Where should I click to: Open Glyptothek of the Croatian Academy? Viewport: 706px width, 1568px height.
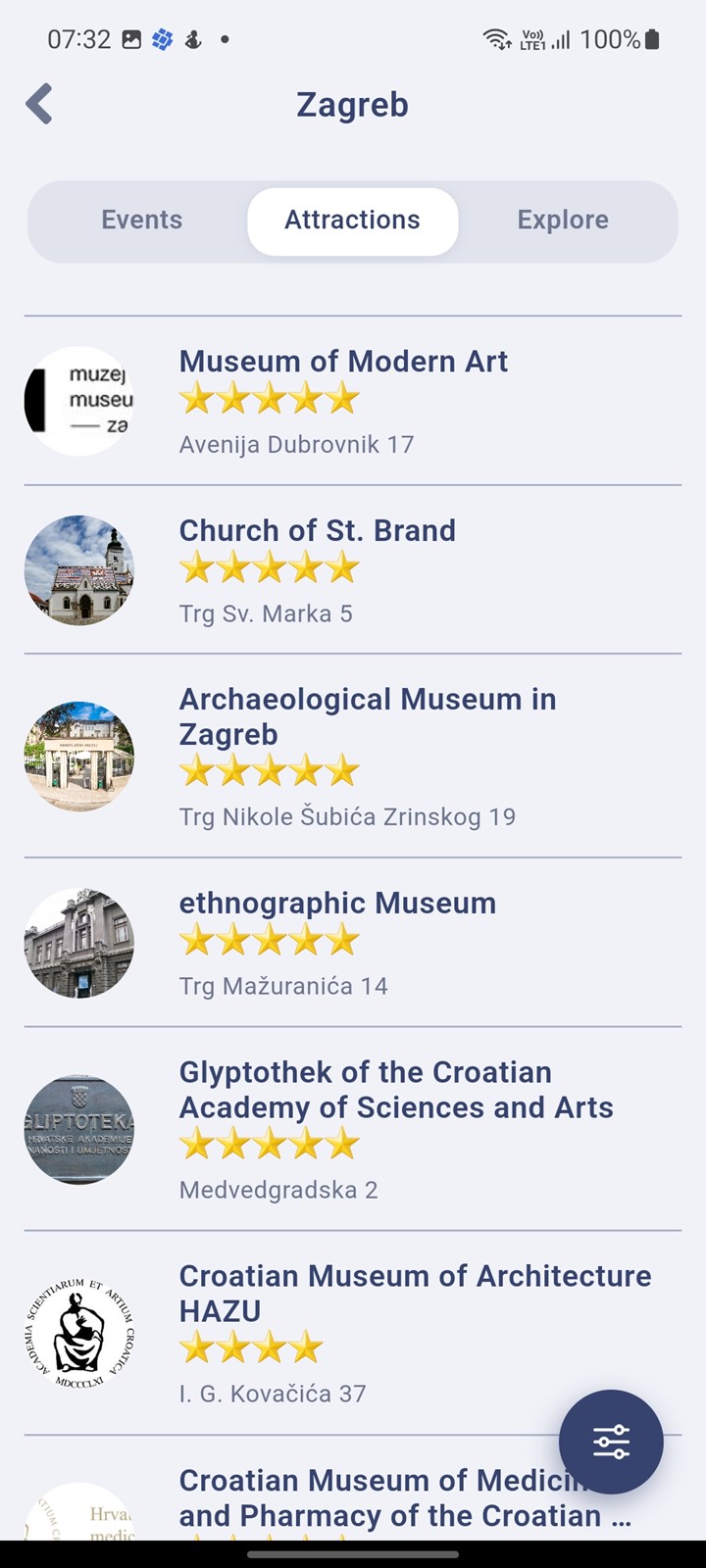tap(353, 1129)
